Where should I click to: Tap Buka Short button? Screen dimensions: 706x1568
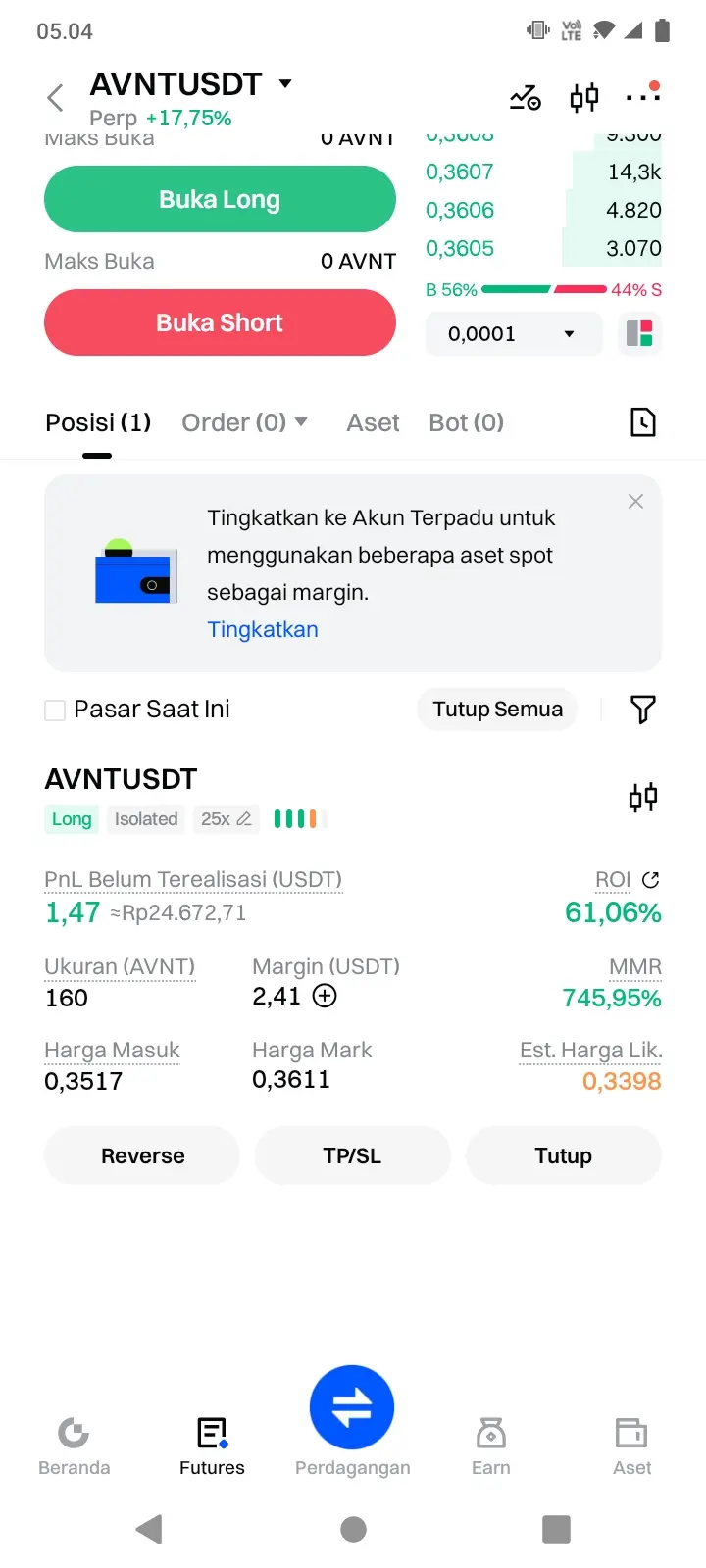pyautogui.click(x=220, y=322)
